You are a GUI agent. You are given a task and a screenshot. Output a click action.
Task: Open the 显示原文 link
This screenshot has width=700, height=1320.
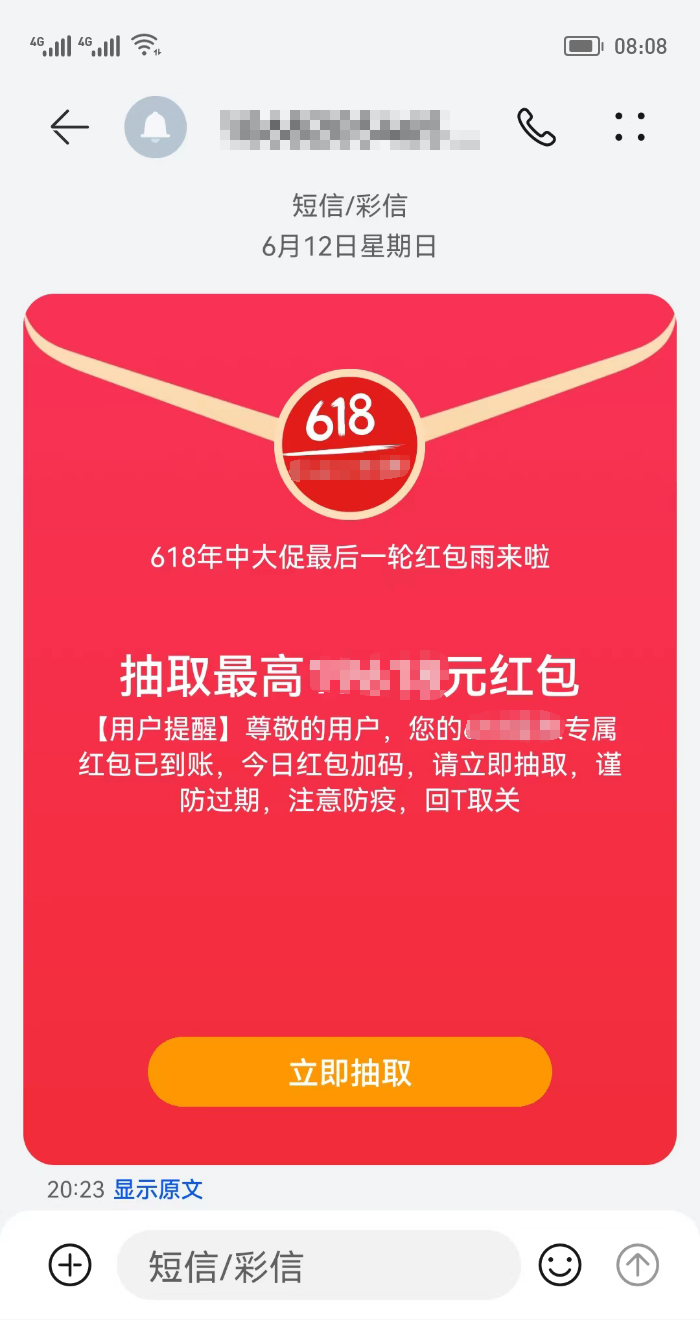pos(158,1189)
